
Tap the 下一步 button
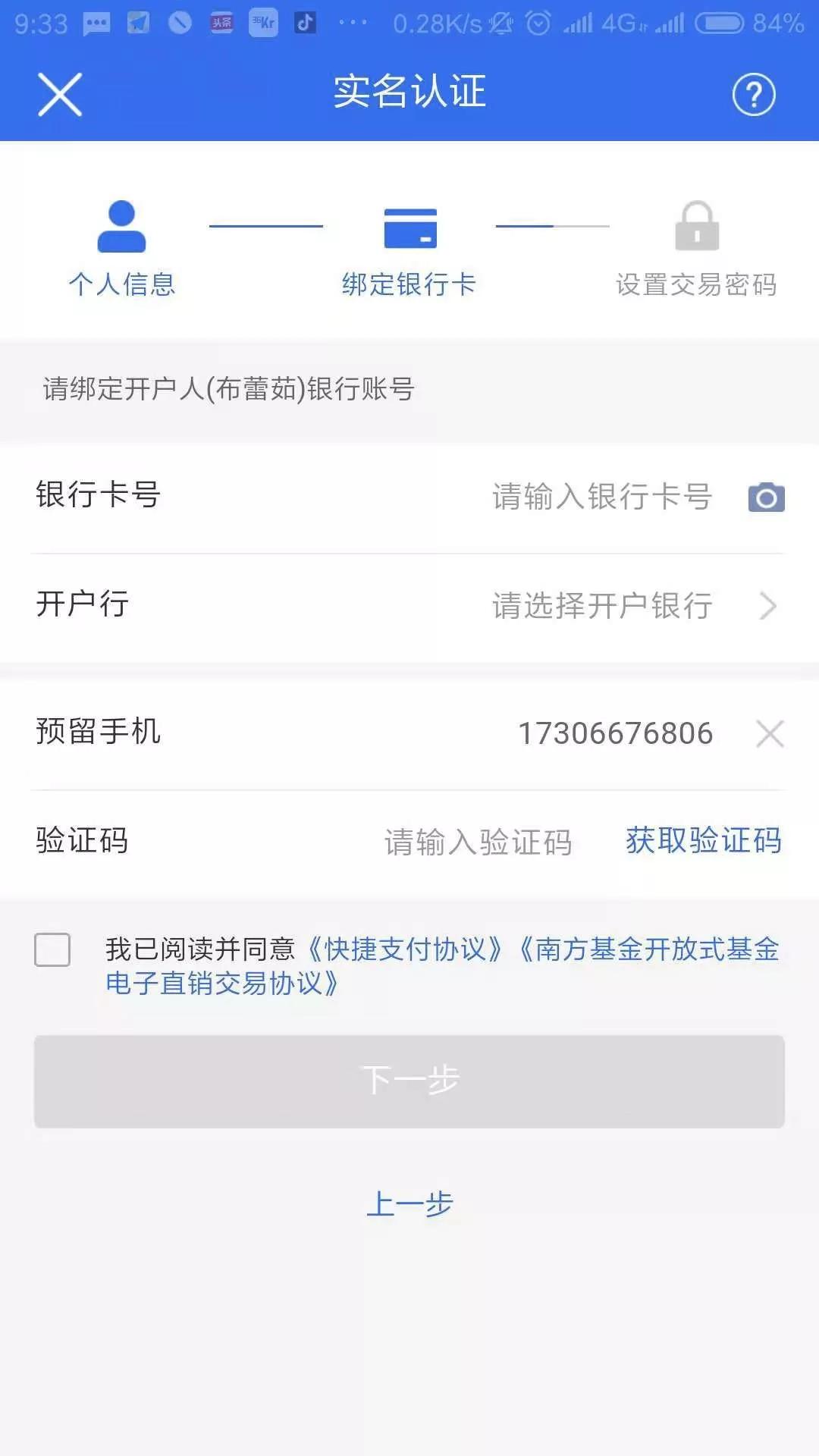click(x=409, y=1081)
